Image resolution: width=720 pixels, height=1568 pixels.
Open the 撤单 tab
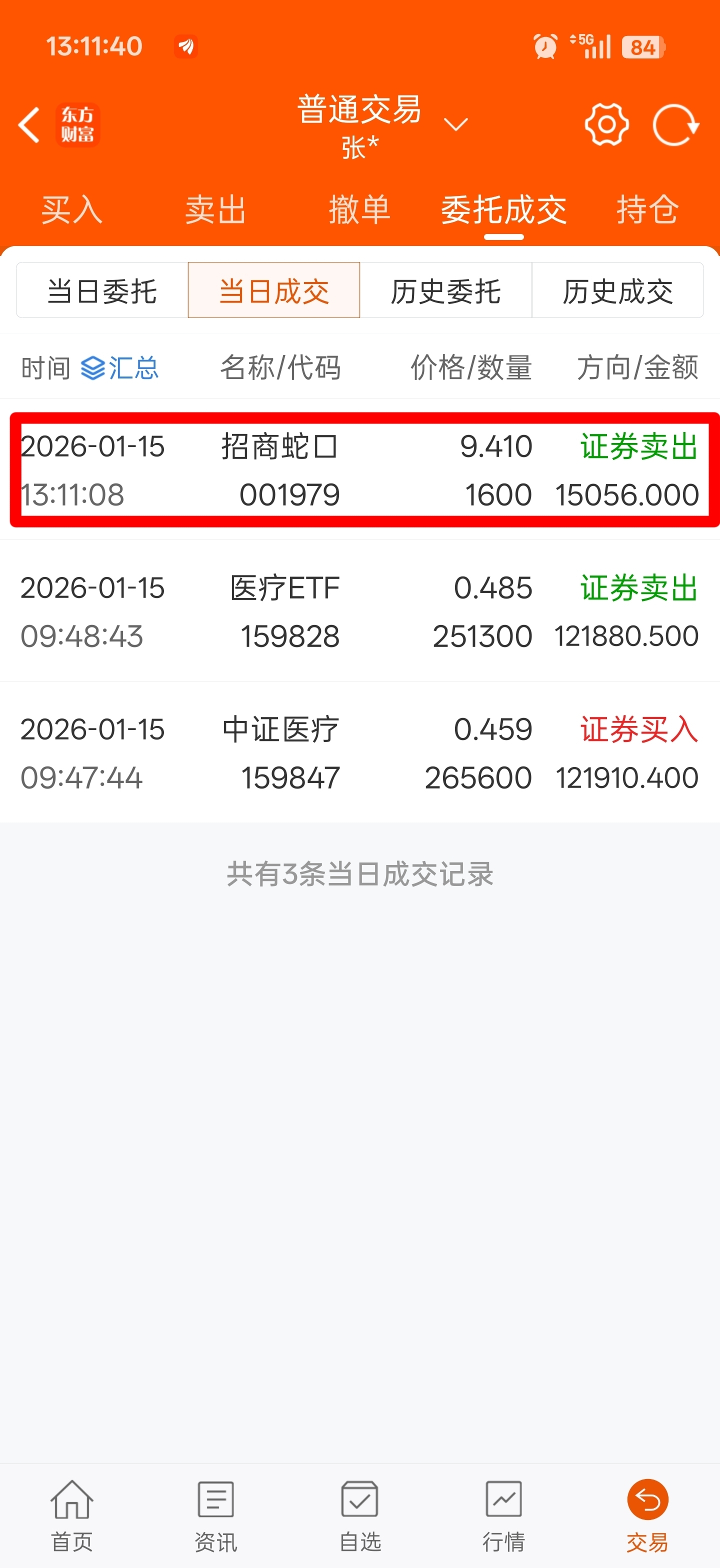[x=359, y=210]
